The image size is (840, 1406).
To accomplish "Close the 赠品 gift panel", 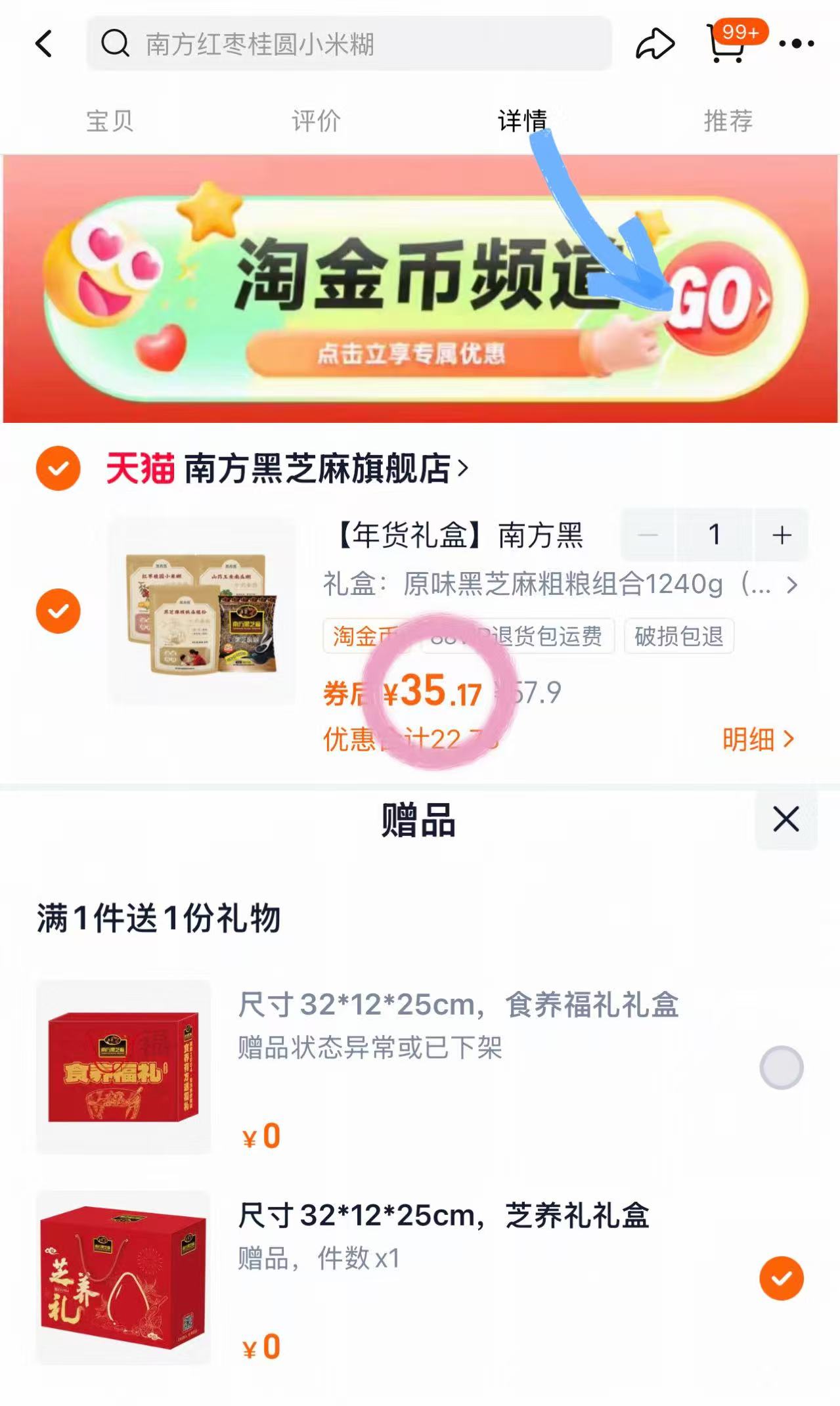I will point(785,818).
